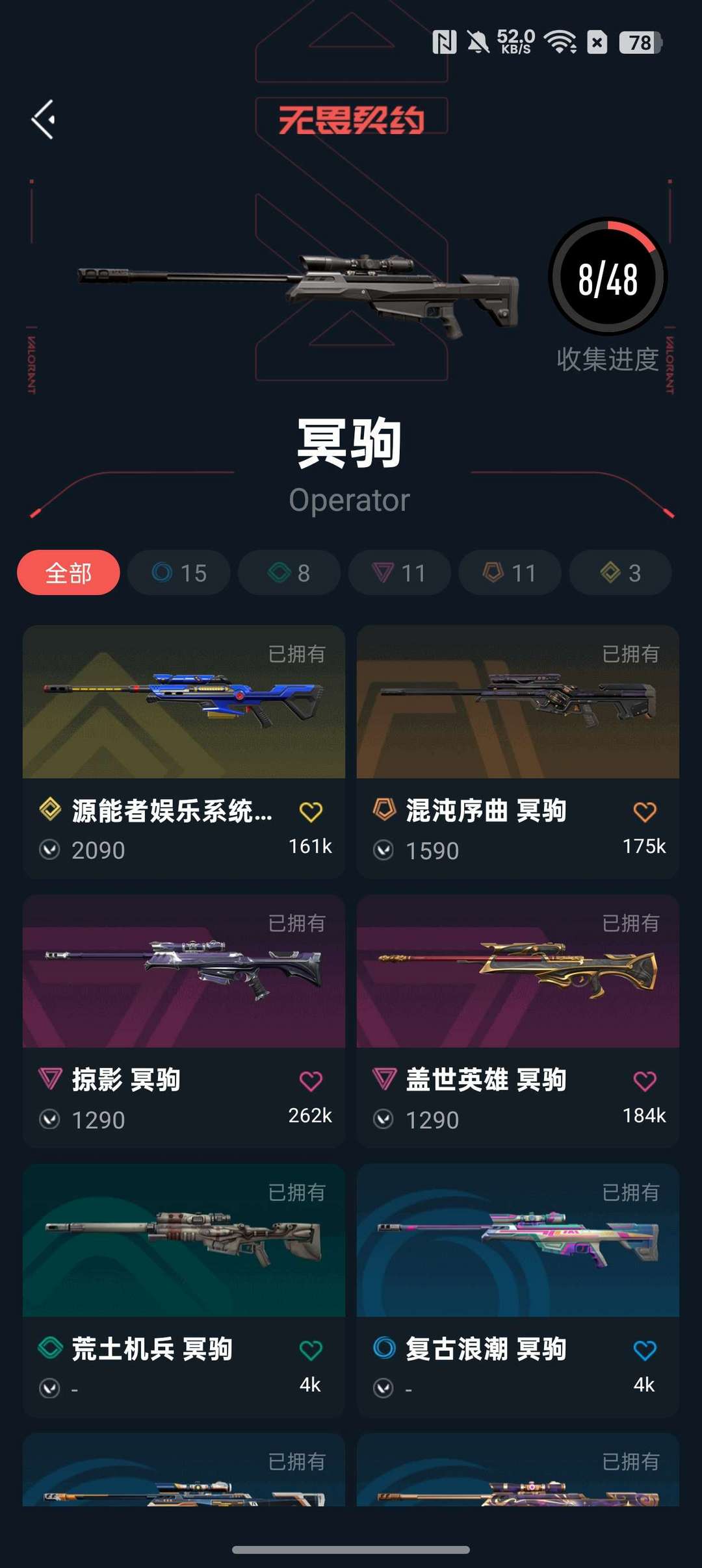The height and width of the screenshot is (1568, 702).
Task: Open the 掠影 冥驹 skin card
Action: pos(184,1021)
